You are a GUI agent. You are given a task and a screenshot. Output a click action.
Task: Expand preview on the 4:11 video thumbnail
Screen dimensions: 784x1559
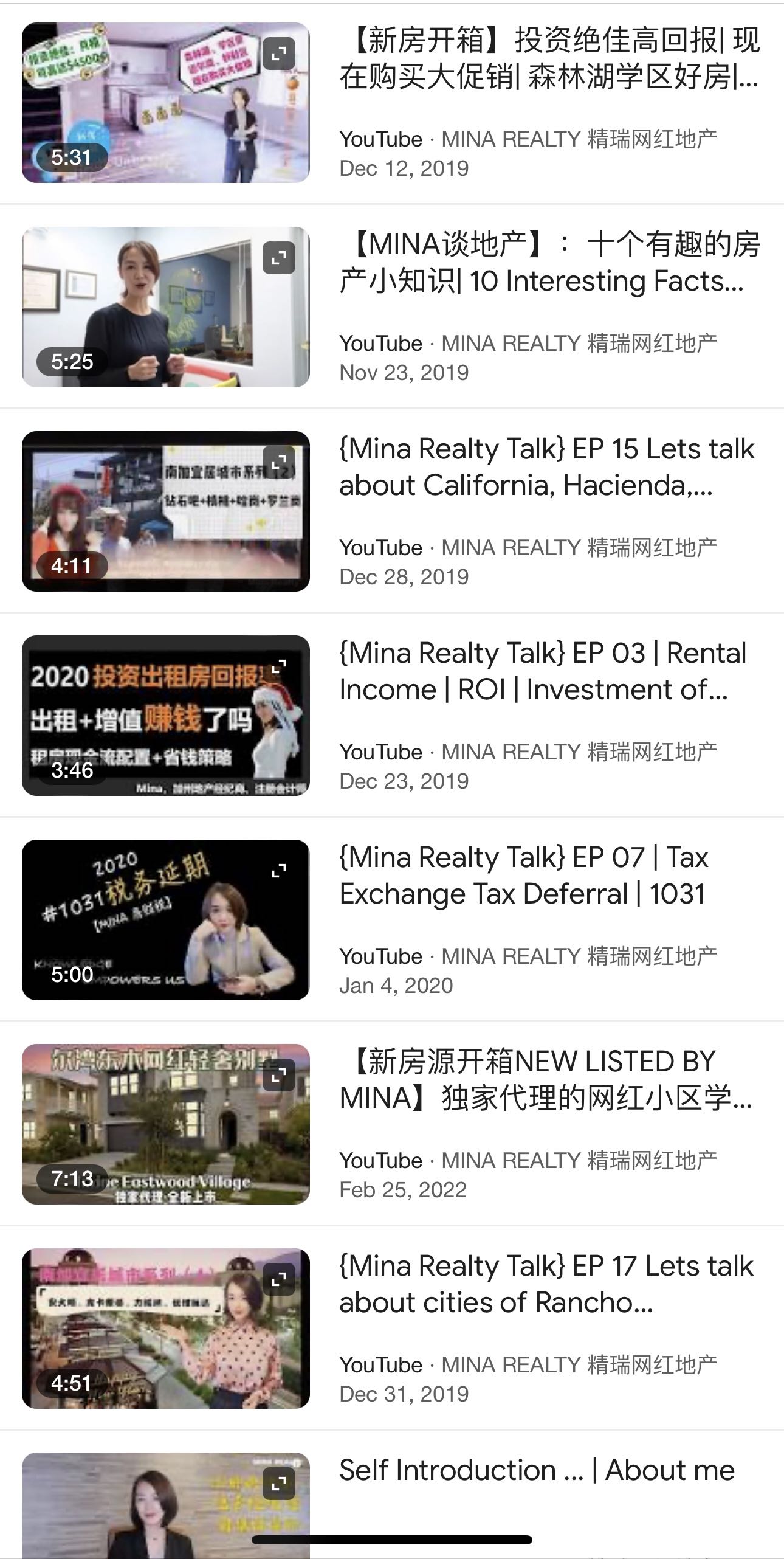point(279,462)
